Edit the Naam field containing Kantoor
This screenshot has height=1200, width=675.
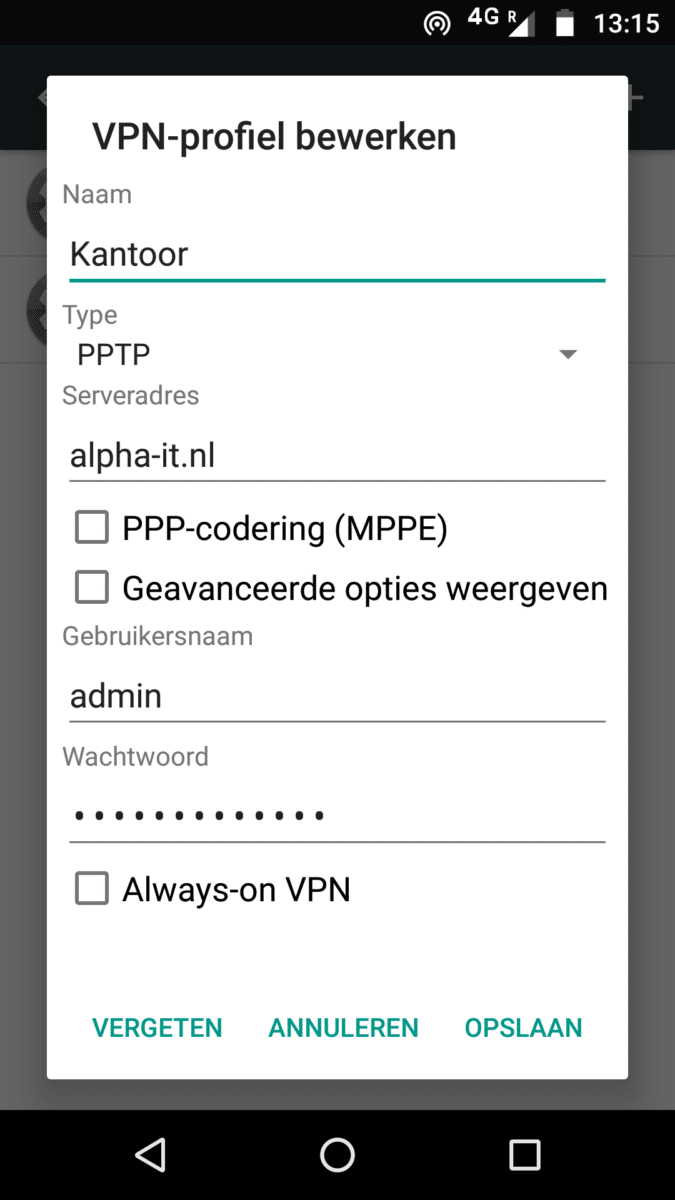pyautogui.click(x=336, y=254)
